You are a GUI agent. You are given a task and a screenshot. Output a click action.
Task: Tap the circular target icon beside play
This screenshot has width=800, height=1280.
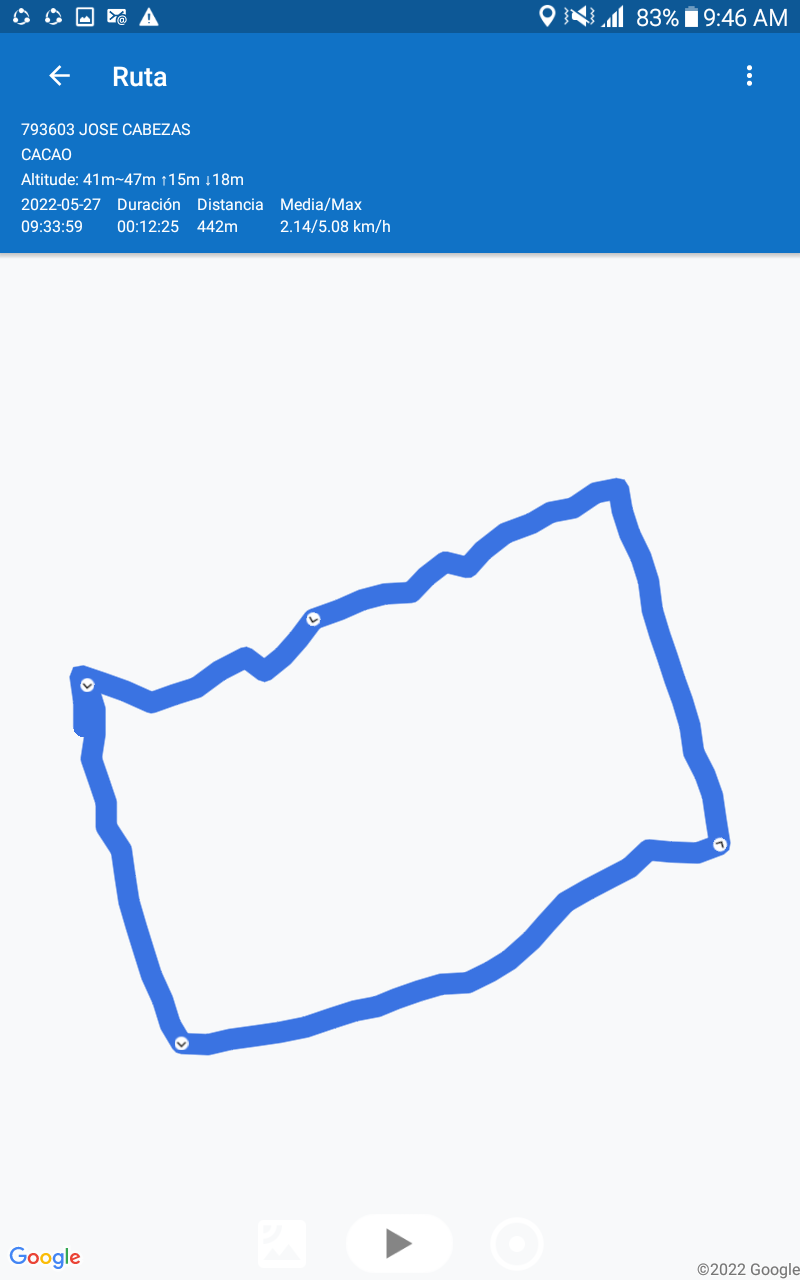point(517,1244)
